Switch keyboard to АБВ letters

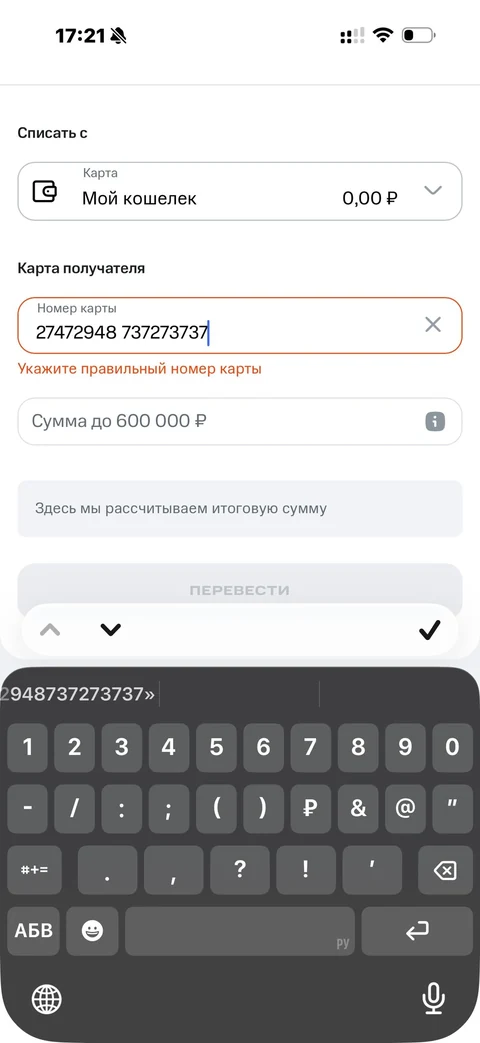[33, 931]
